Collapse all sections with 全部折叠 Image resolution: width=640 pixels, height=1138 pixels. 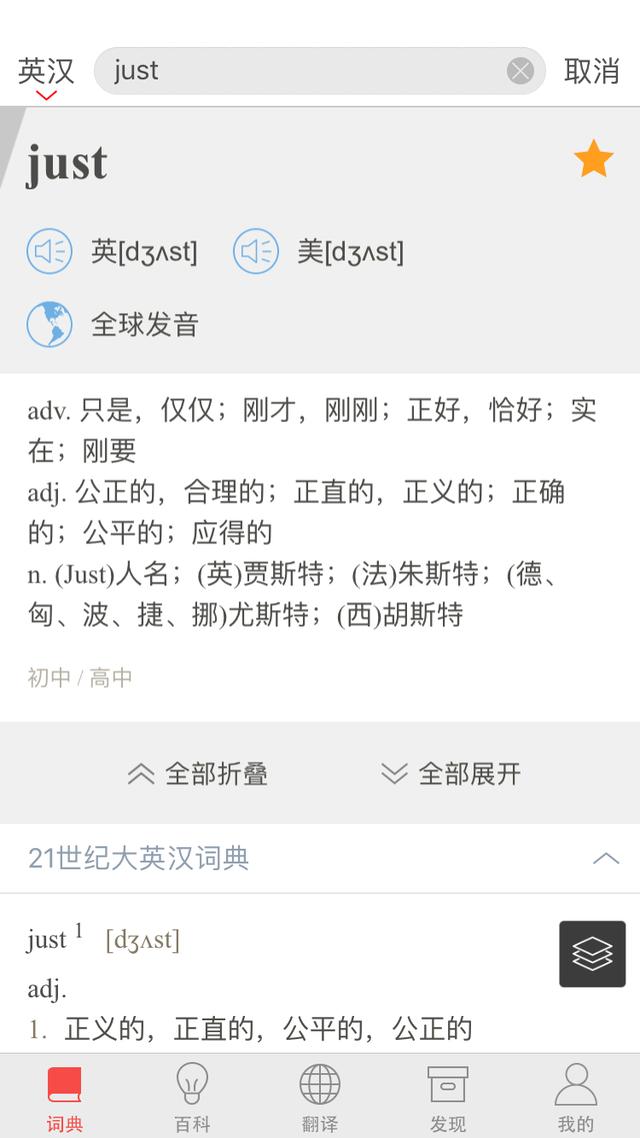[197, 774]
